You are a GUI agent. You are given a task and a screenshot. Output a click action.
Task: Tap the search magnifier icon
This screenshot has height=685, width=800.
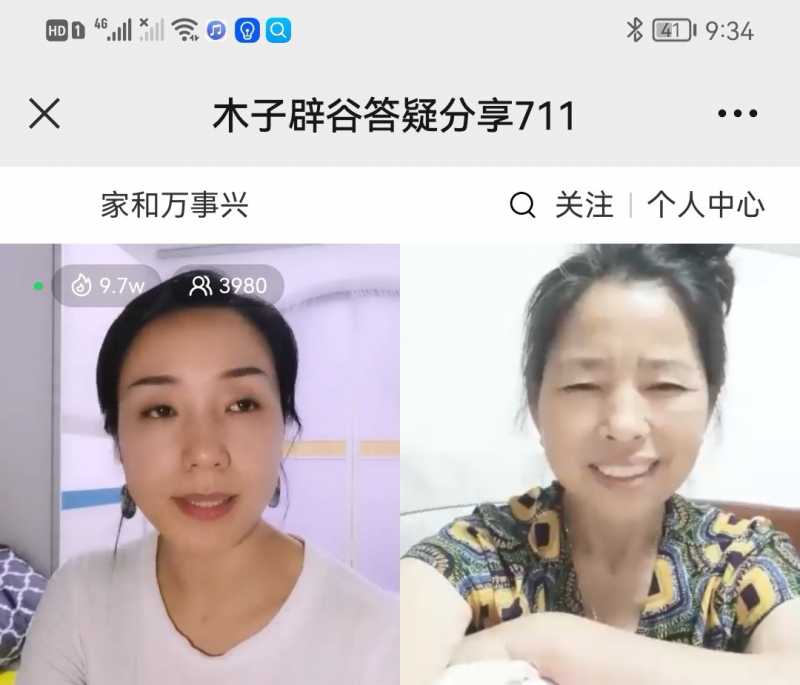[522, 206]
